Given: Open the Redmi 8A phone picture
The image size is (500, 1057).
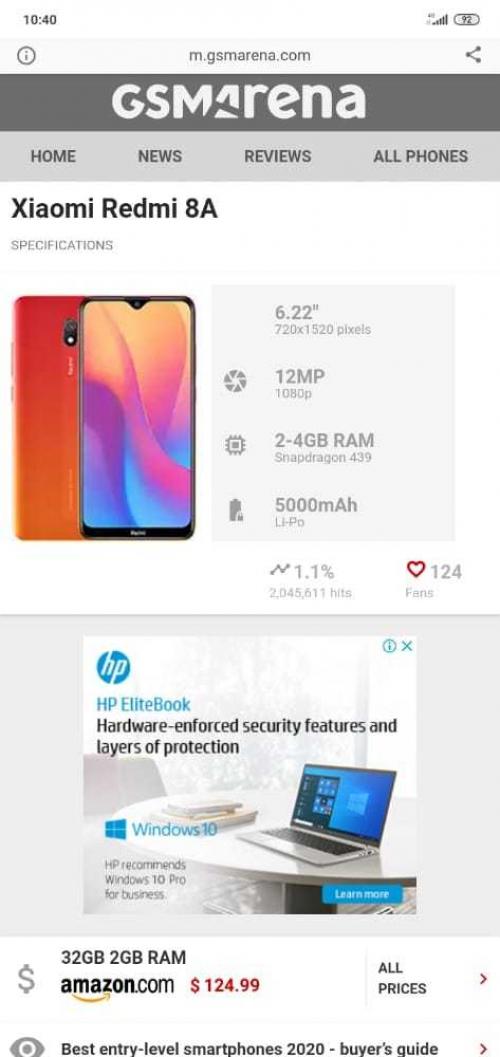Looking at the screenshot, I should [104, 418].
